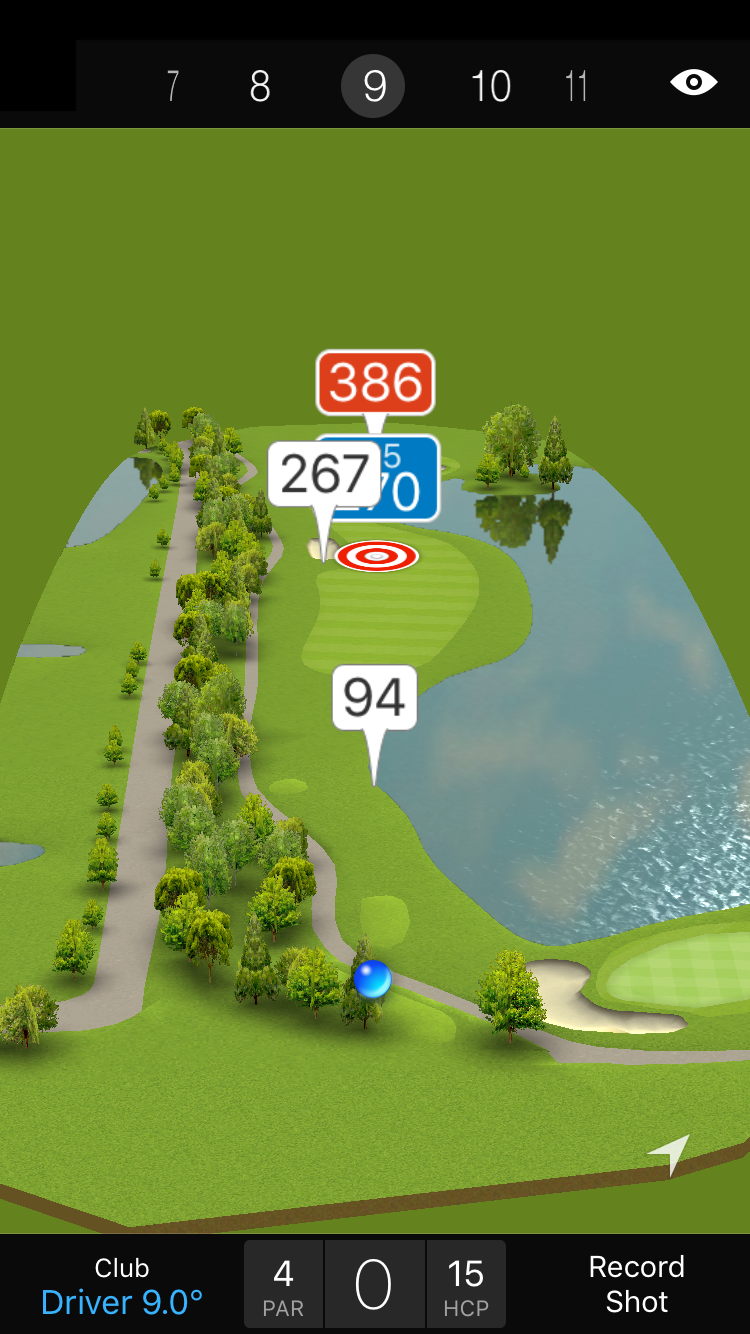Change the club from Driver 9.0°
The image size is (750, 1334).
point(122,1286)
